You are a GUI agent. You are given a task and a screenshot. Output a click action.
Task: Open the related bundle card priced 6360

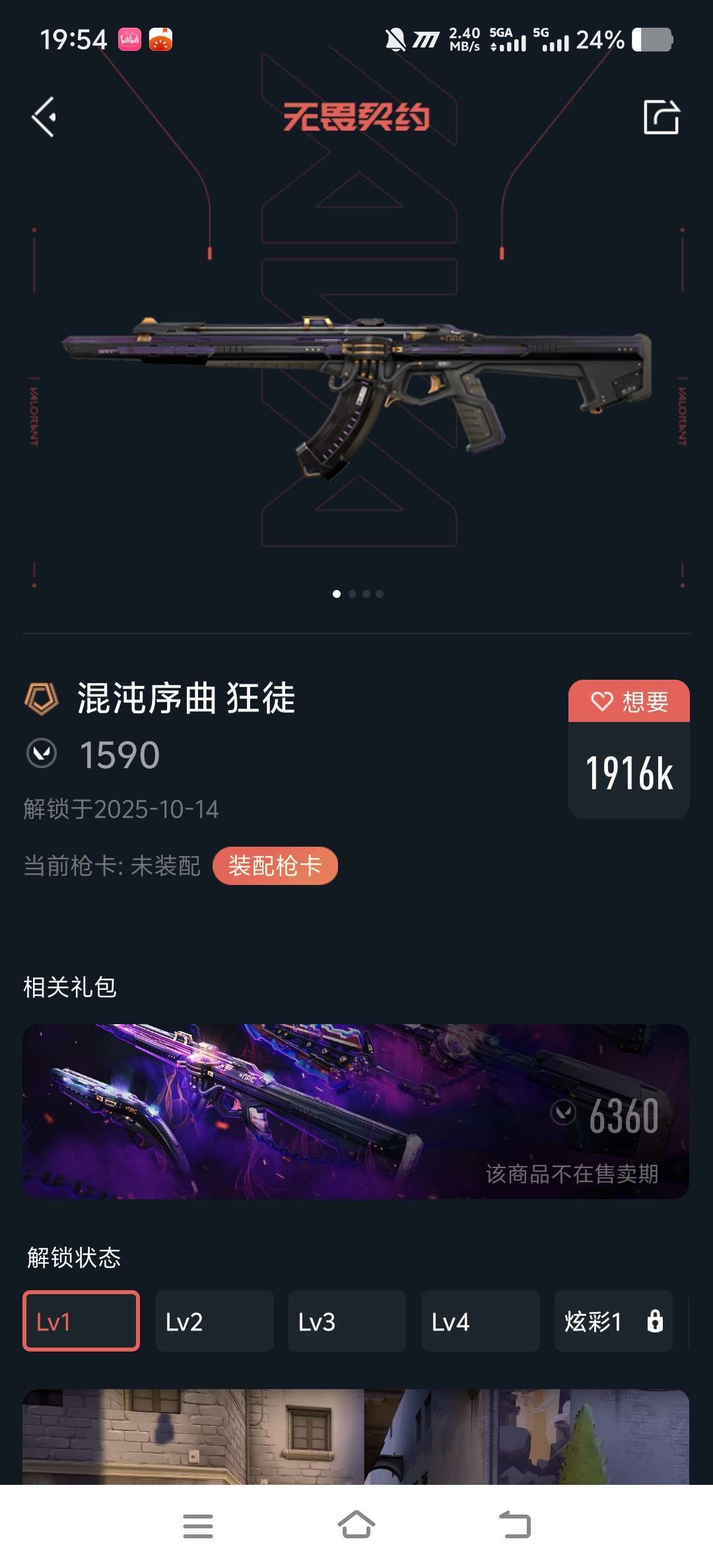(x=356, y=1111)
